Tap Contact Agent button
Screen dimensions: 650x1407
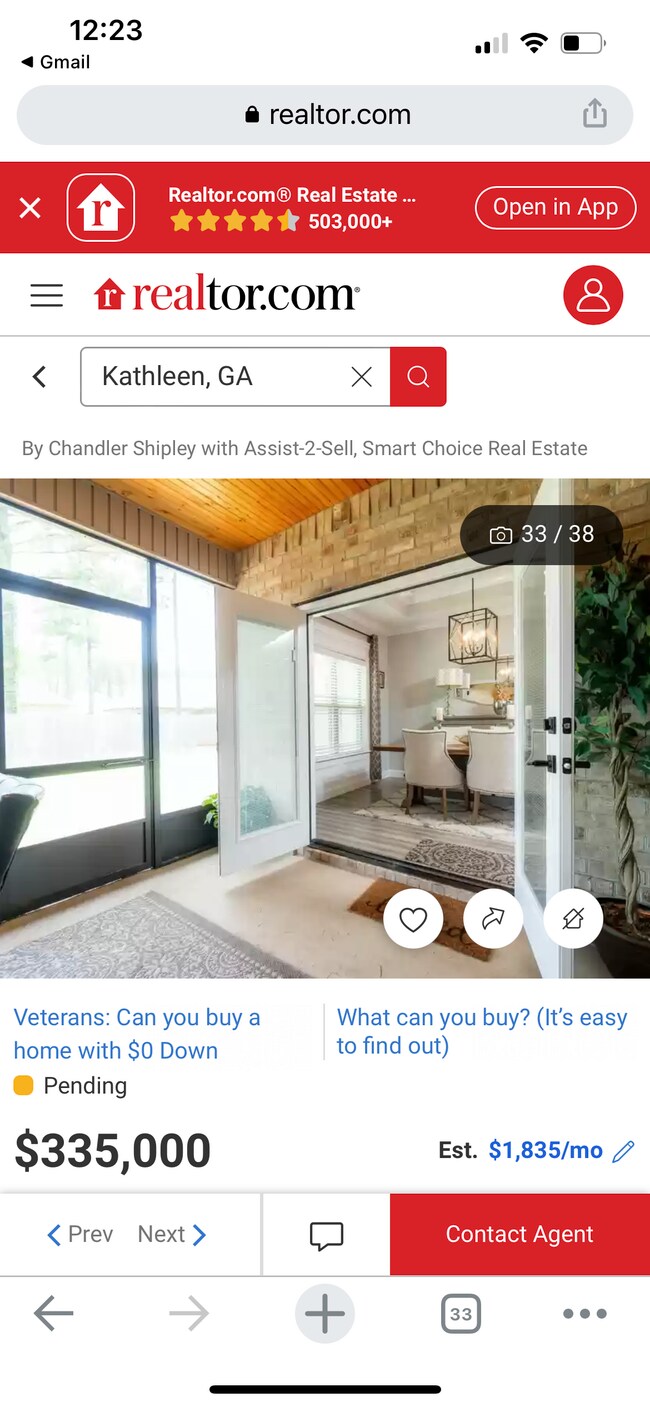coord(519,1235)
